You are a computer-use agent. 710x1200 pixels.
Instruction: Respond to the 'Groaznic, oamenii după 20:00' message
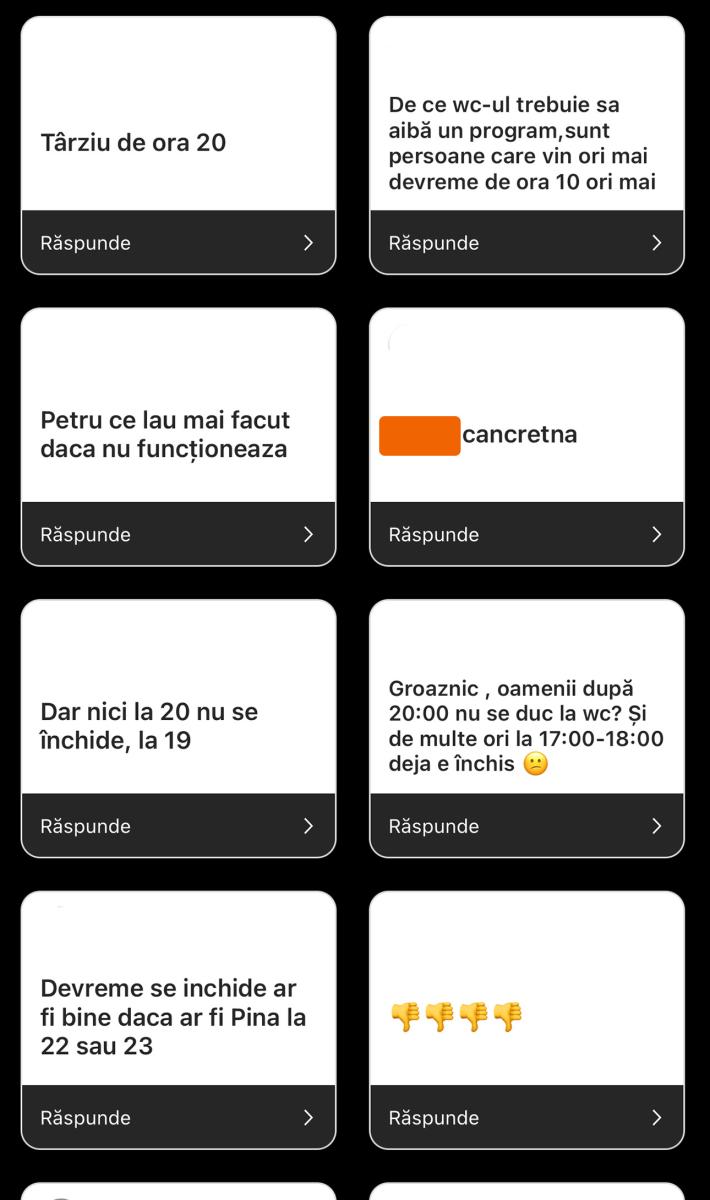527,826
